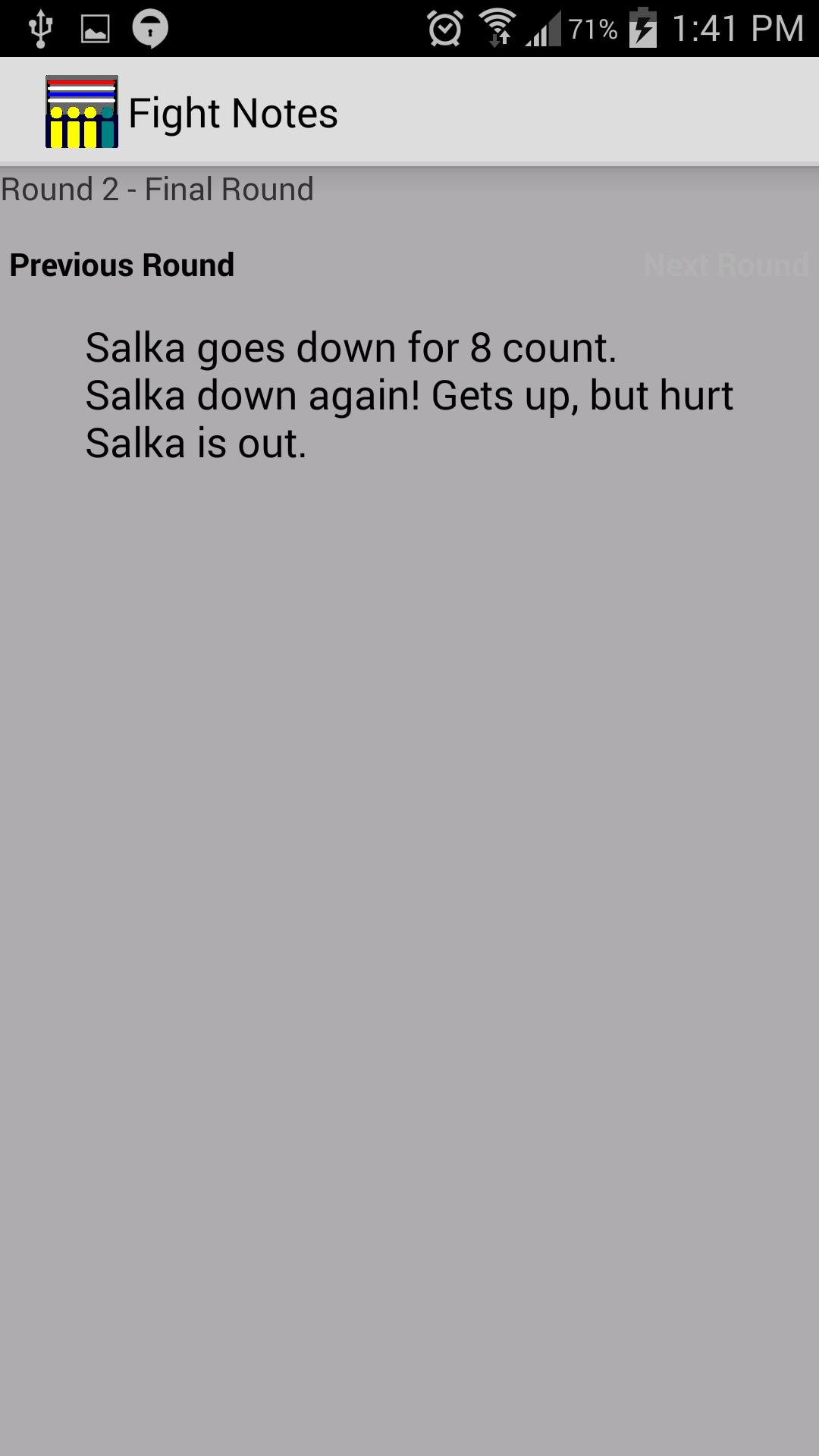This screenshot has height=1456, width=819.
Task: Go to the Previous Round
Action: click(121, 265)
